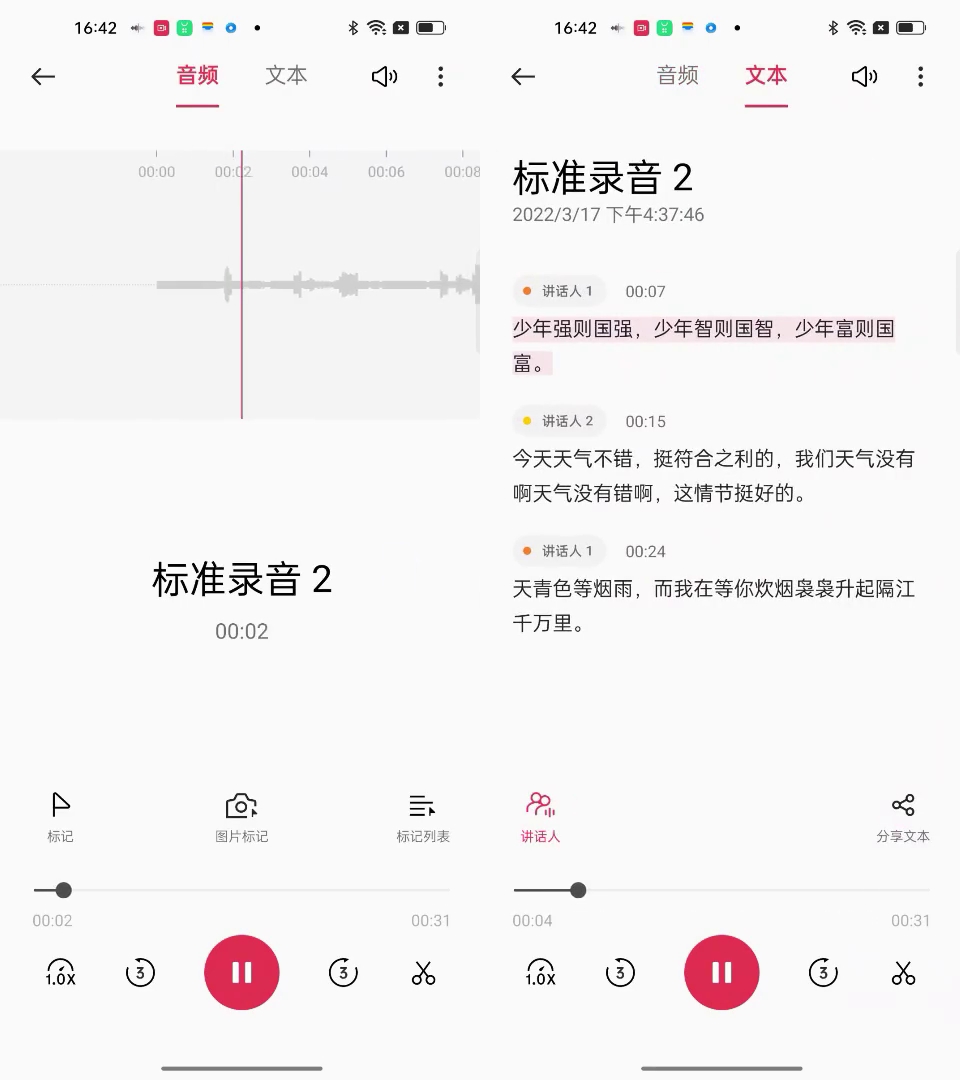Viewport: 960px width, 1080px height.
Task: Switch to the 文本 text tab
Action: click(x=766, y=76)
